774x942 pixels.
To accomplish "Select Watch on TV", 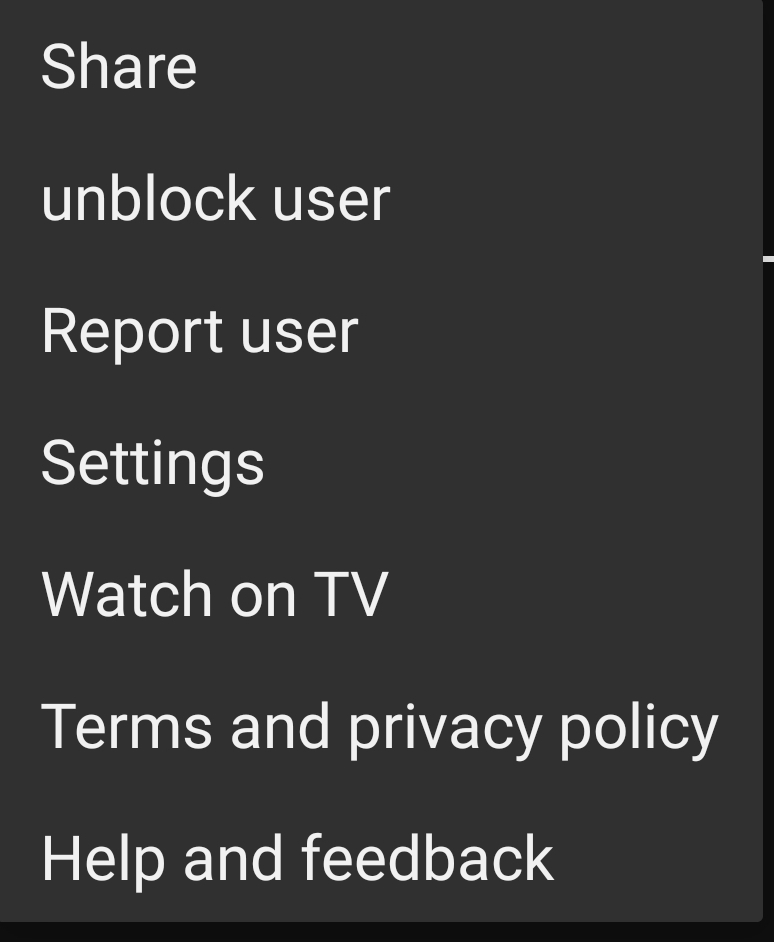I will click(214, 594).
